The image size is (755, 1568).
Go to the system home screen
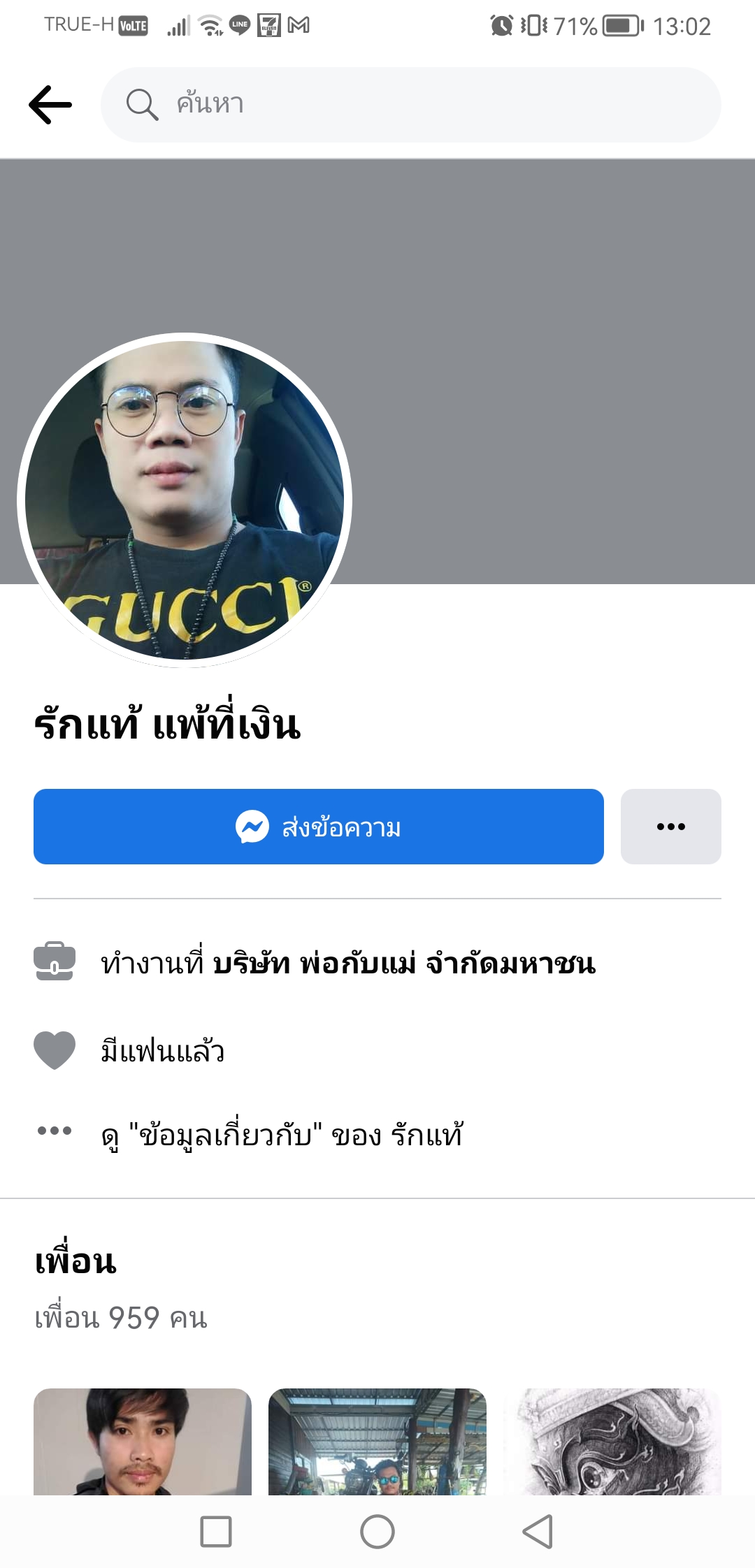point(377,1532)
